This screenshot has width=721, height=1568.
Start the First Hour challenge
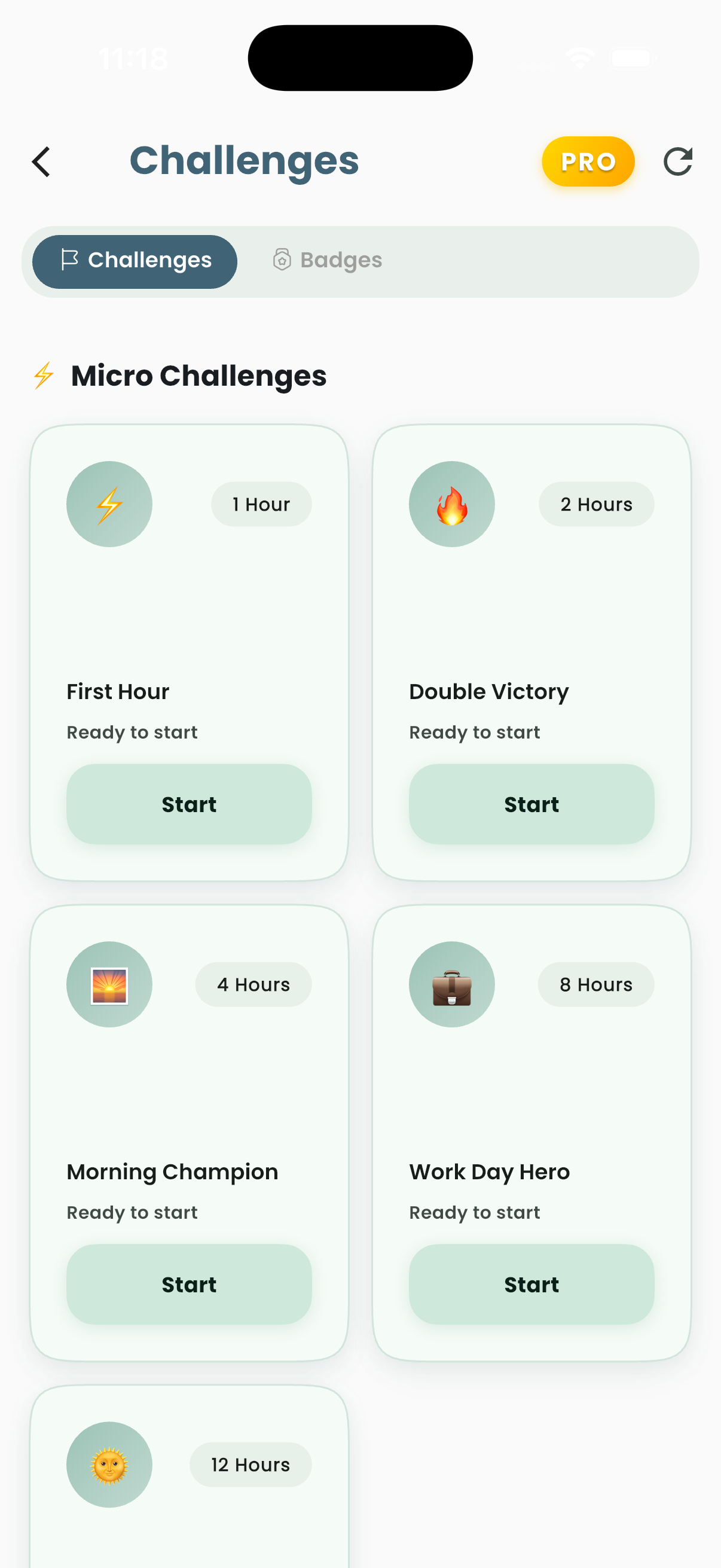pos(190,804)
